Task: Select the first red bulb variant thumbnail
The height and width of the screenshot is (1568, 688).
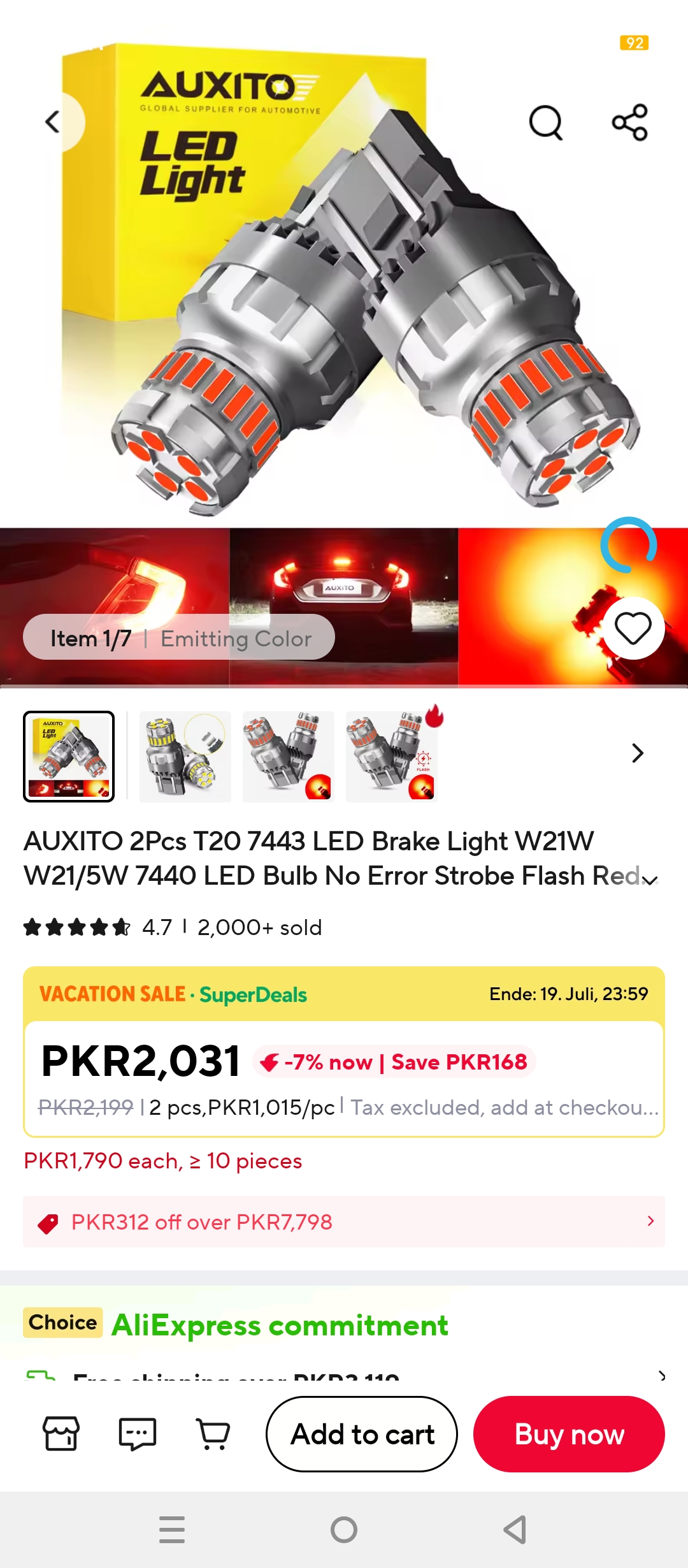Action: [x=69, y=756]
